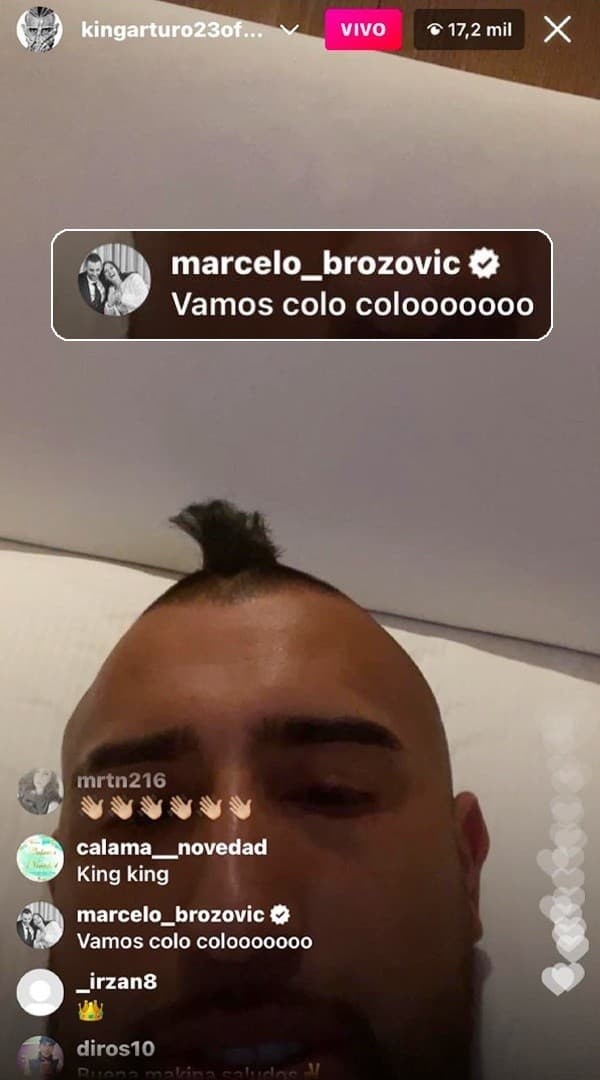Expand the chevron next to kingarturo23 username
Viewport: 600px width, 1080px height.
tap(290, 30)
